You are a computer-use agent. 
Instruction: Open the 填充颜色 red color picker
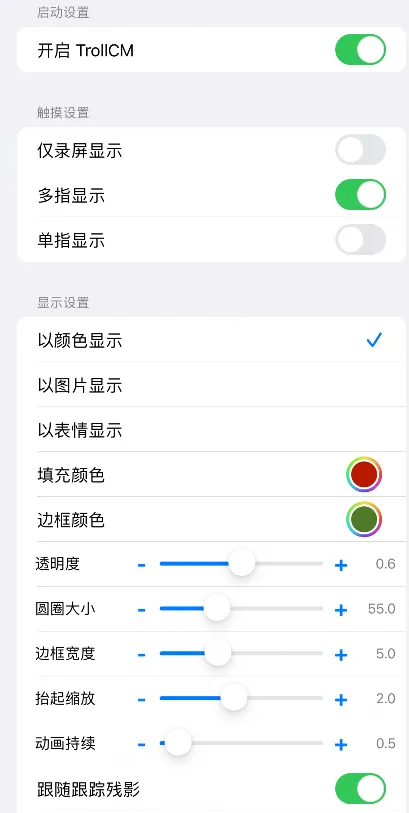pyautogui.click(x=364, y=474)
